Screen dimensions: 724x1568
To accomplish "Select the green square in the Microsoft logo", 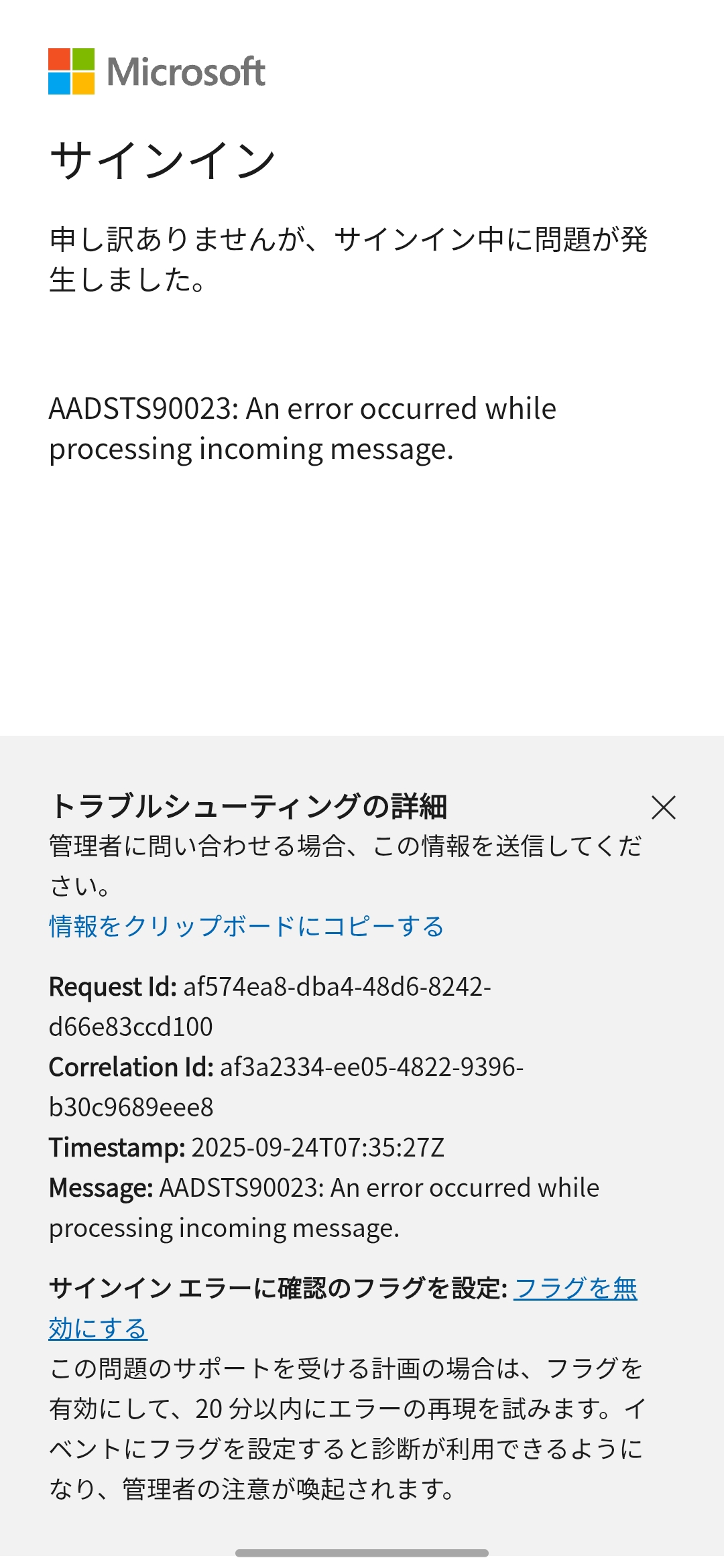I will [84, 58].
